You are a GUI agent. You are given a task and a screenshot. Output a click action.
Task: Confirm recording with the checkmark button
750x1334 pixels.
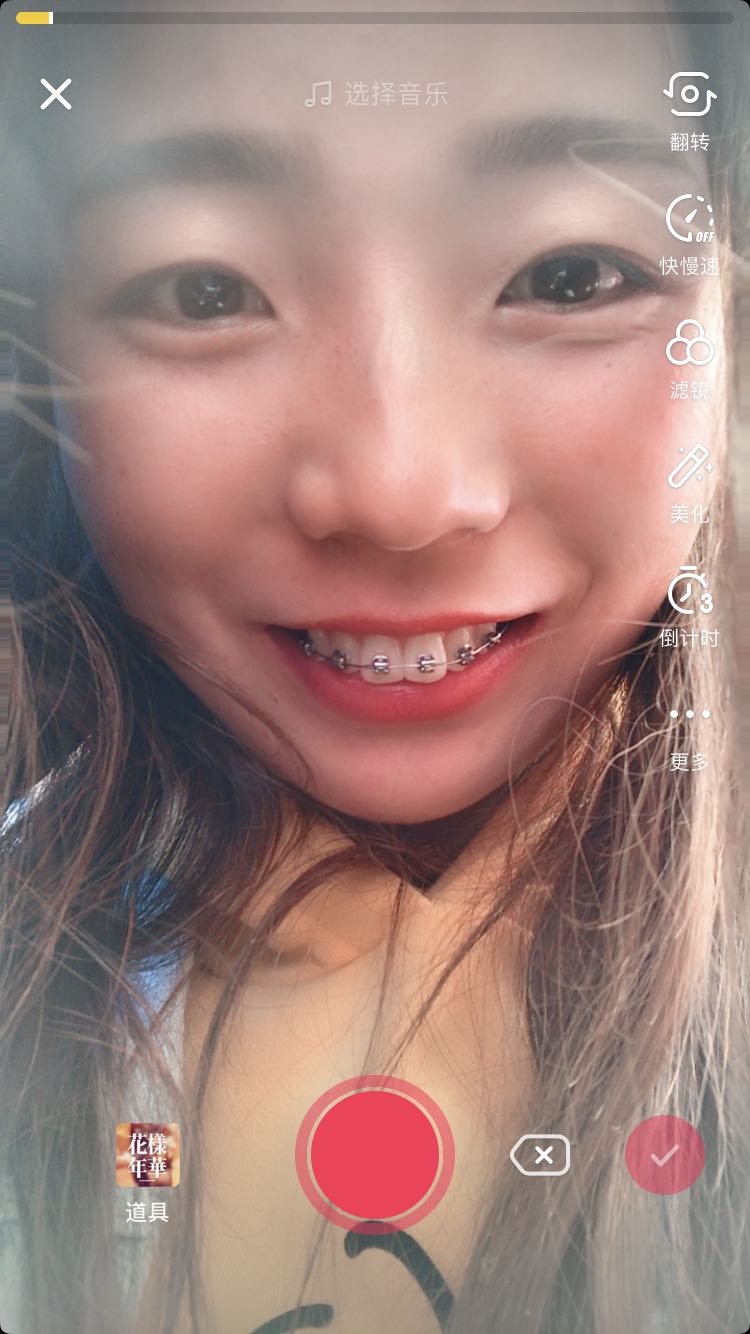pyautogui.click(x=665, y=1155)
